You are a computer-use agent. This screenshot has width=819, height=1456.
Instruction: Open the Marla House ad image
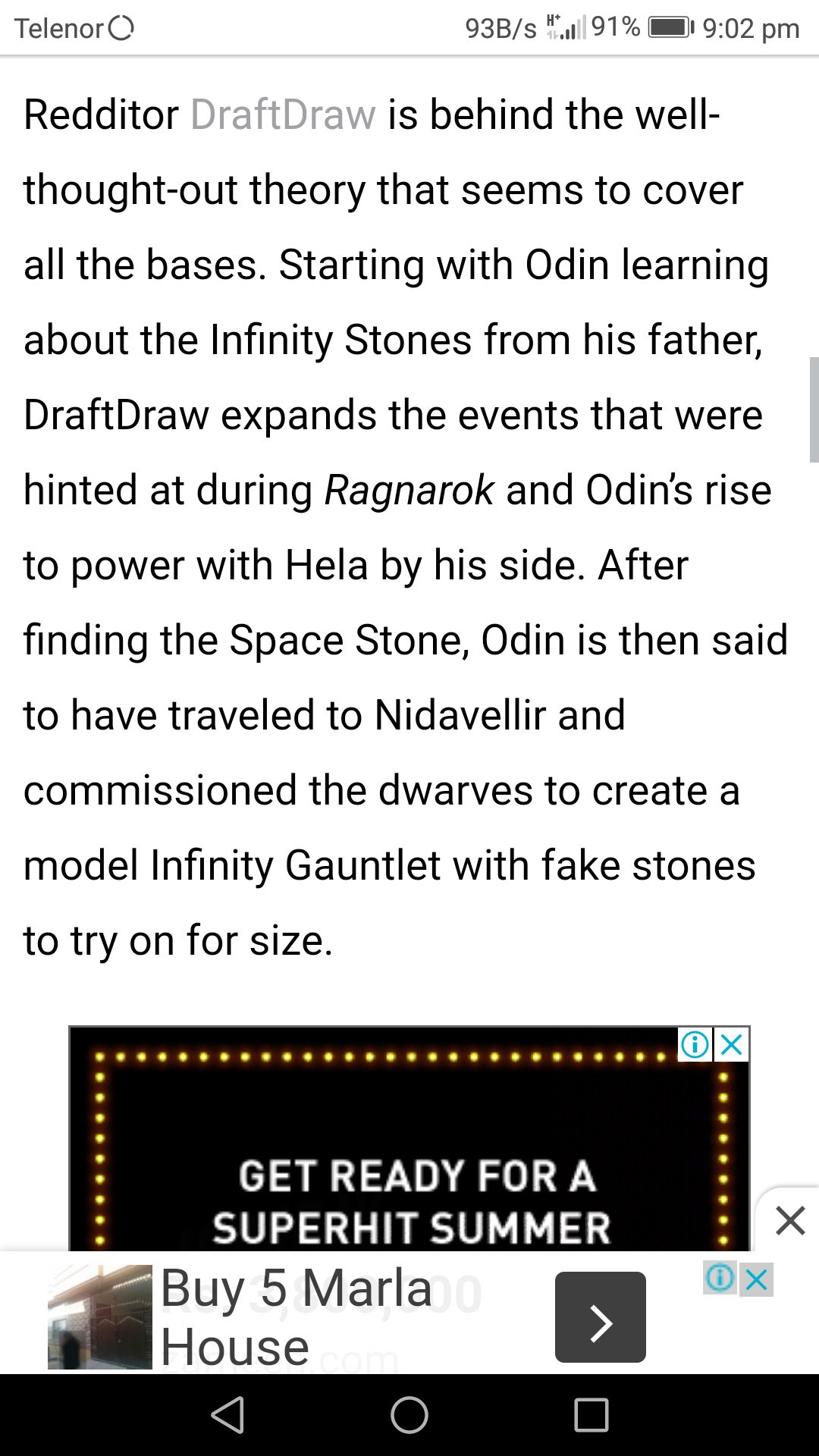pyautogui.click(x=100, y=1317)
